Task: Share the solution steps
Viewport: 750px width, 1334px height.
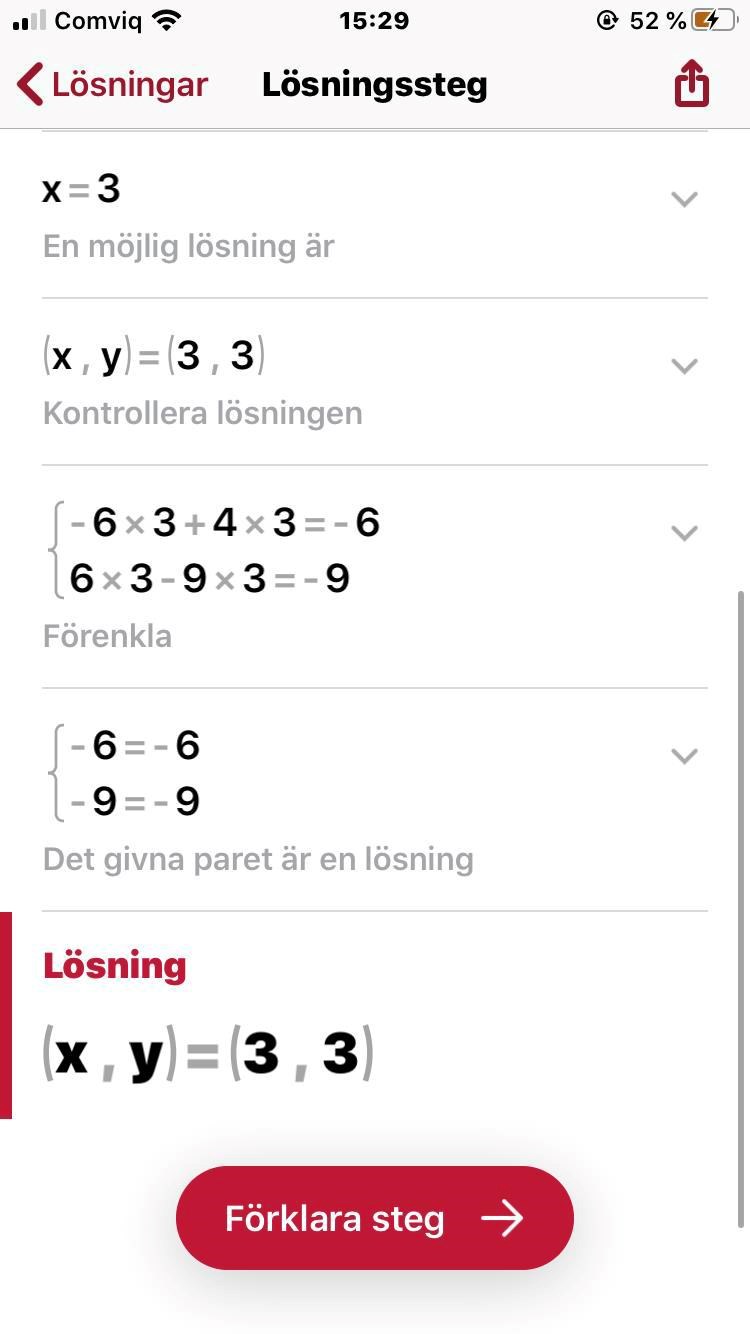Action: pos(692,84)
